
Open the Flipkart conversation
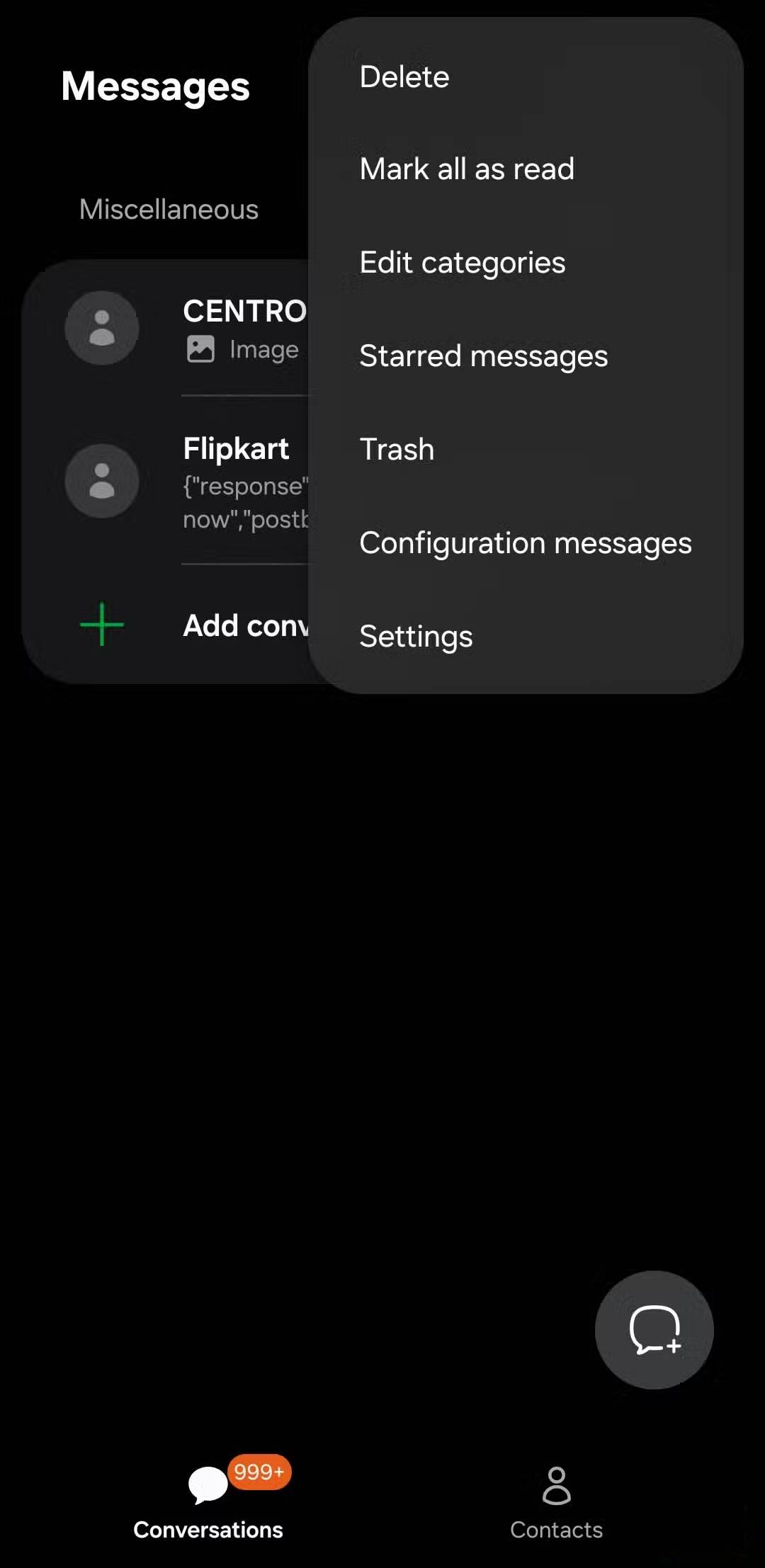coord(212,482)
